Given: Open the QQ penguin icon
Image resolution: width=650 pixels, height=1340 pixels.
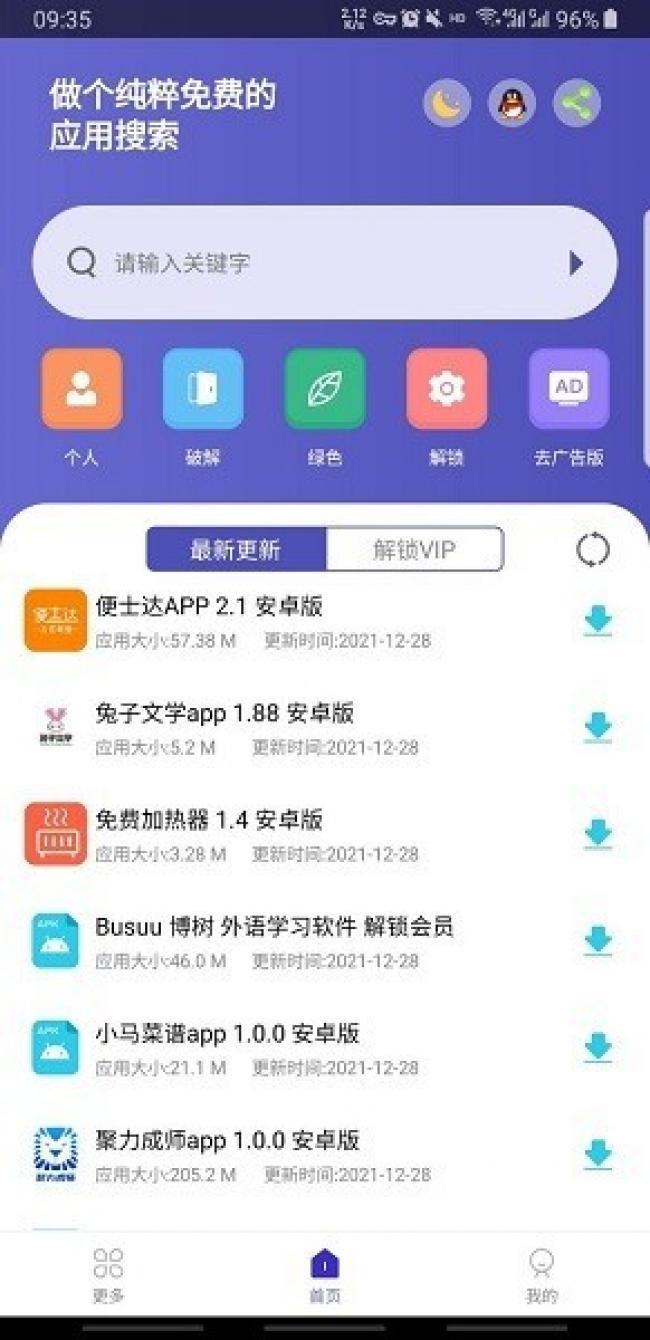Looking at the screenshot, I should click(x=511, y=103).
